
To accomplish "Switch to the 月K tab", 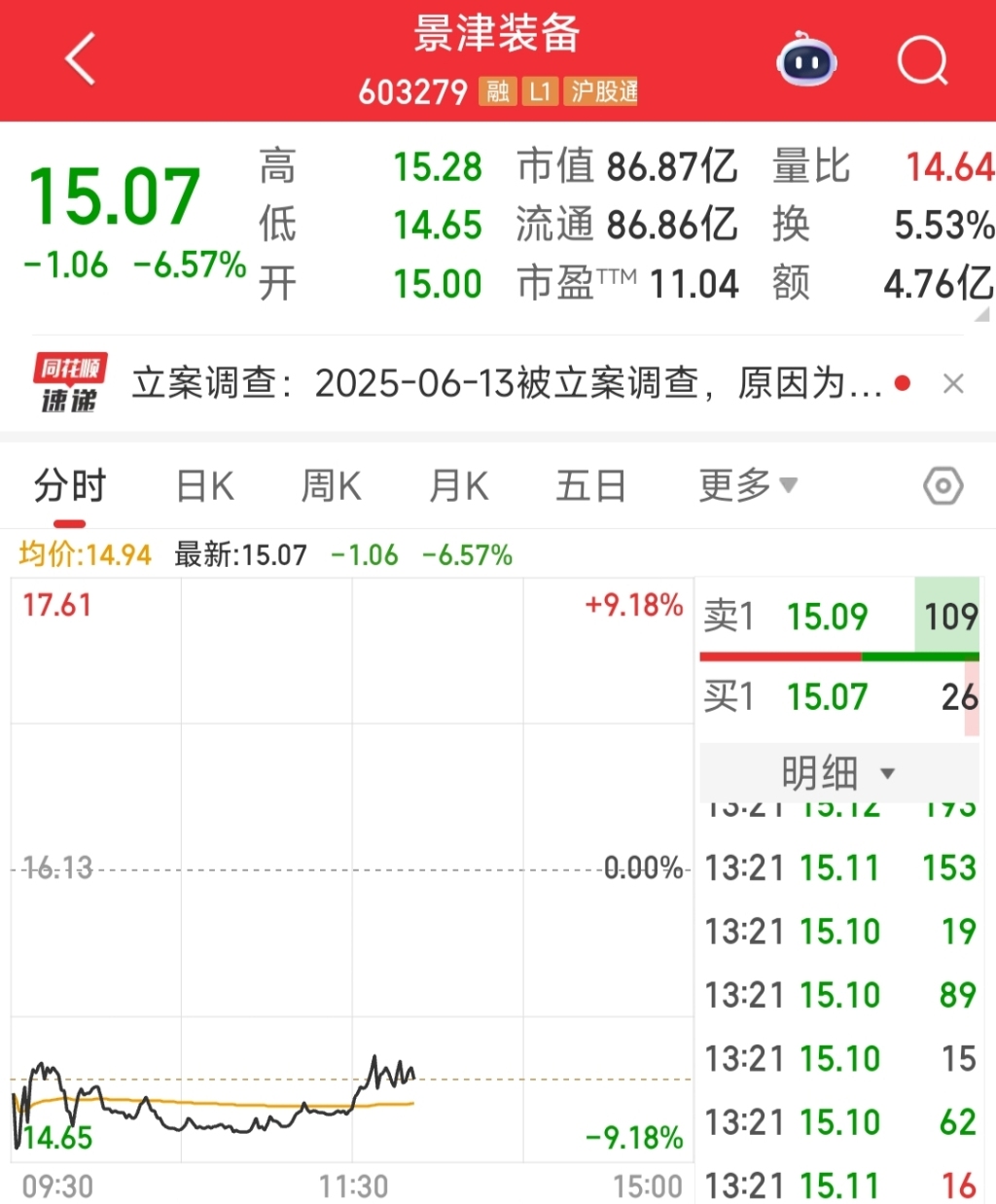I will tap(459, 485).
